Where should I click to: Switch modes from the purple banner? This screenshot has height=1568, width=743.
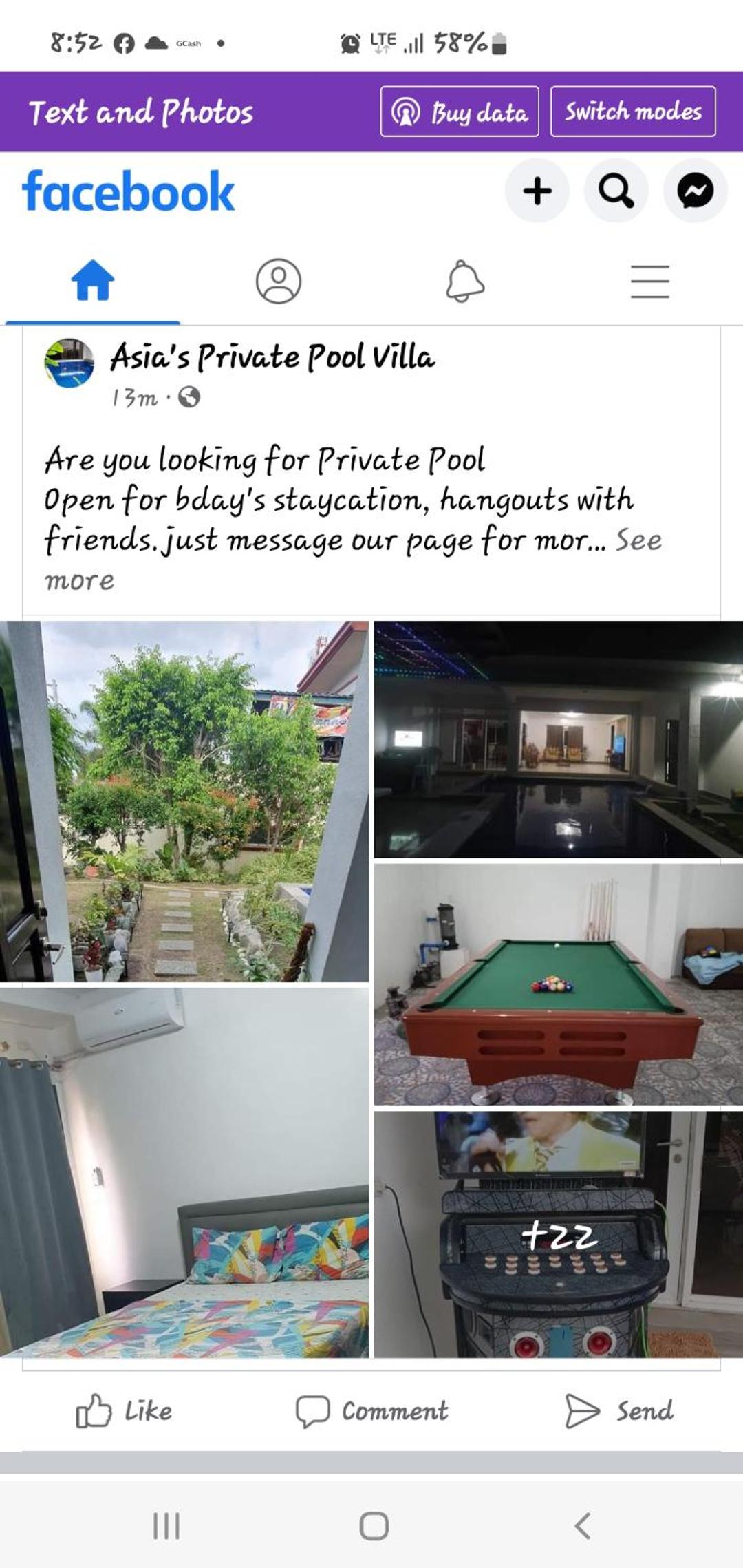coord(633,112)
